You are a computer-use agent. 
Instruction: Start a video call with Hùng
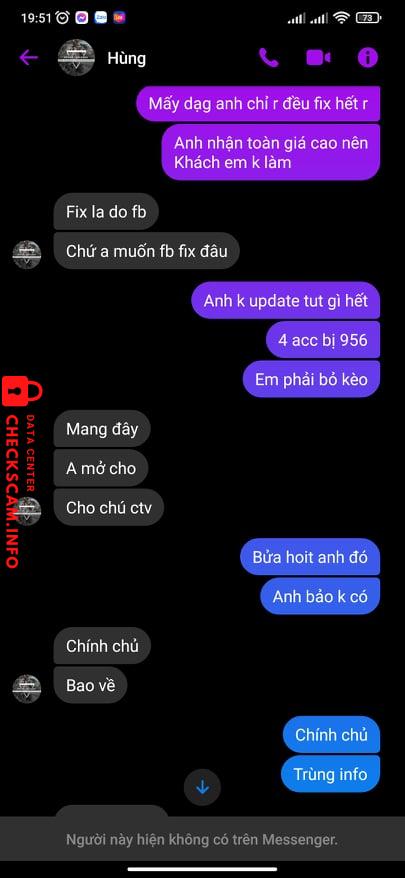point(318,58)
